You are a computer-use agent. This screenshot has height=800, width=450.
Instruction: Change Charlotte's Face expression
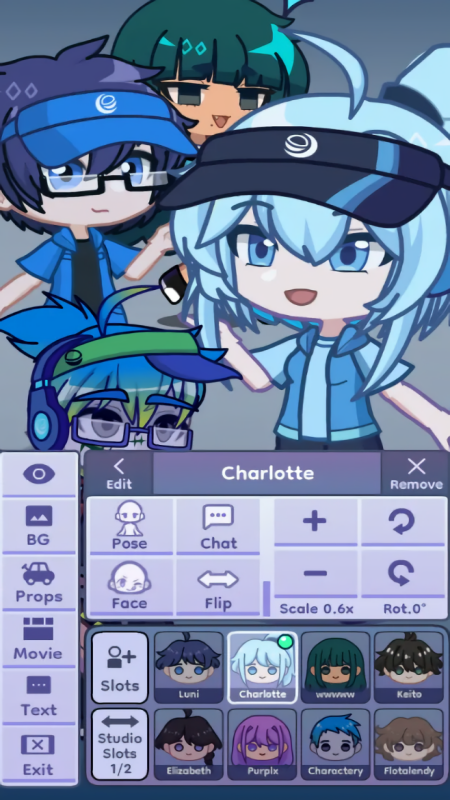[x=131, y=587]
